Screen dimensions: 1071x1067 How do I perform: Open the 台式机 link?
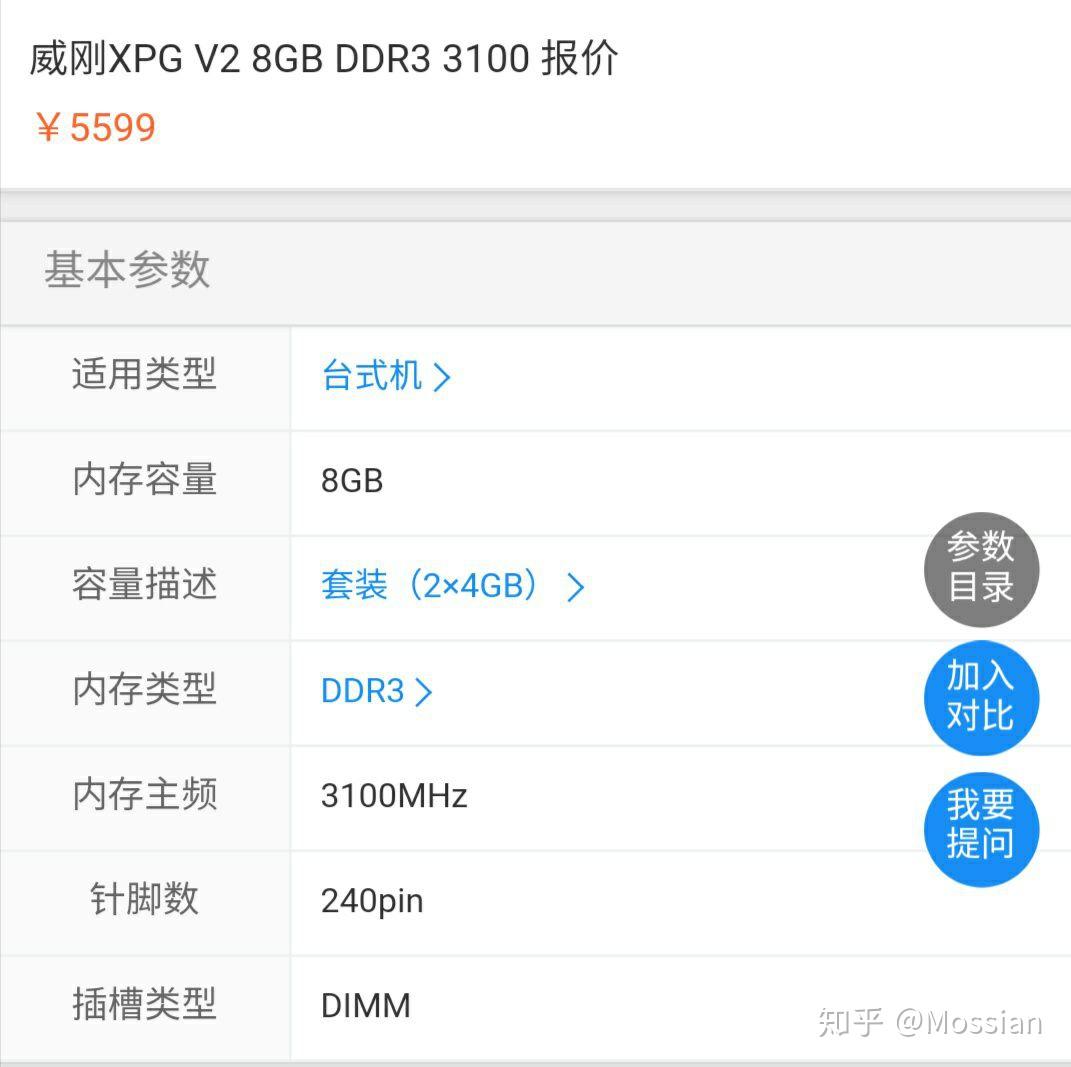click(385, 377)
